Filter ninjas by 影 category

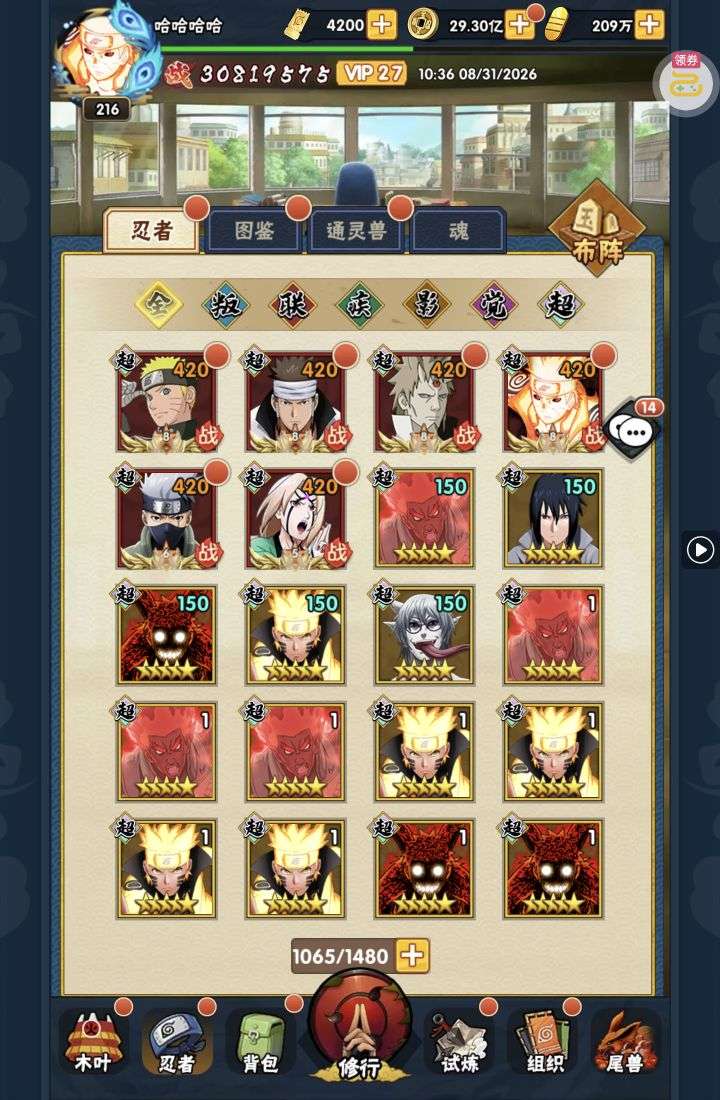(427, 305)
